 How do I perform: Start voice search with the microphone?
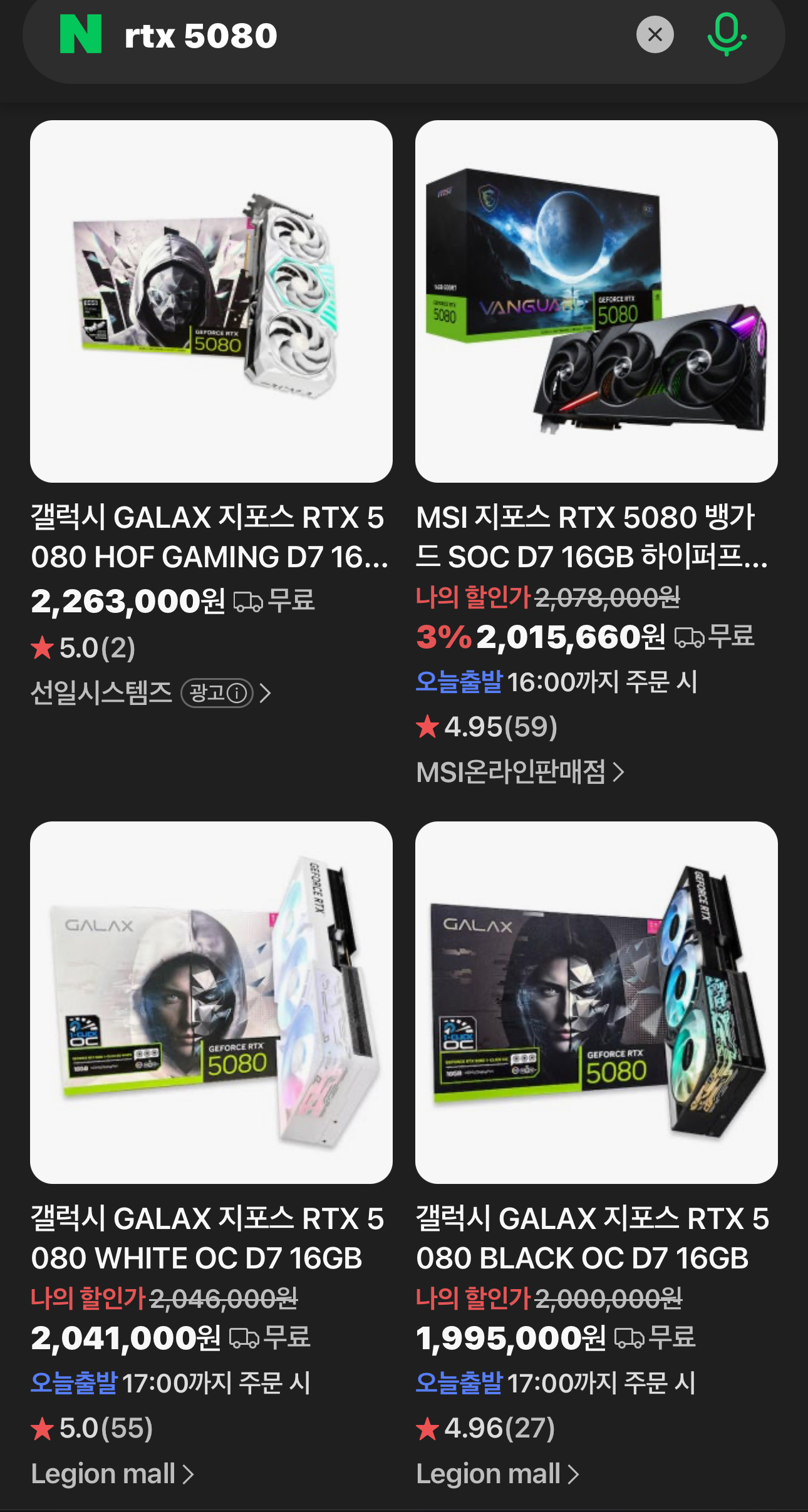727,34
